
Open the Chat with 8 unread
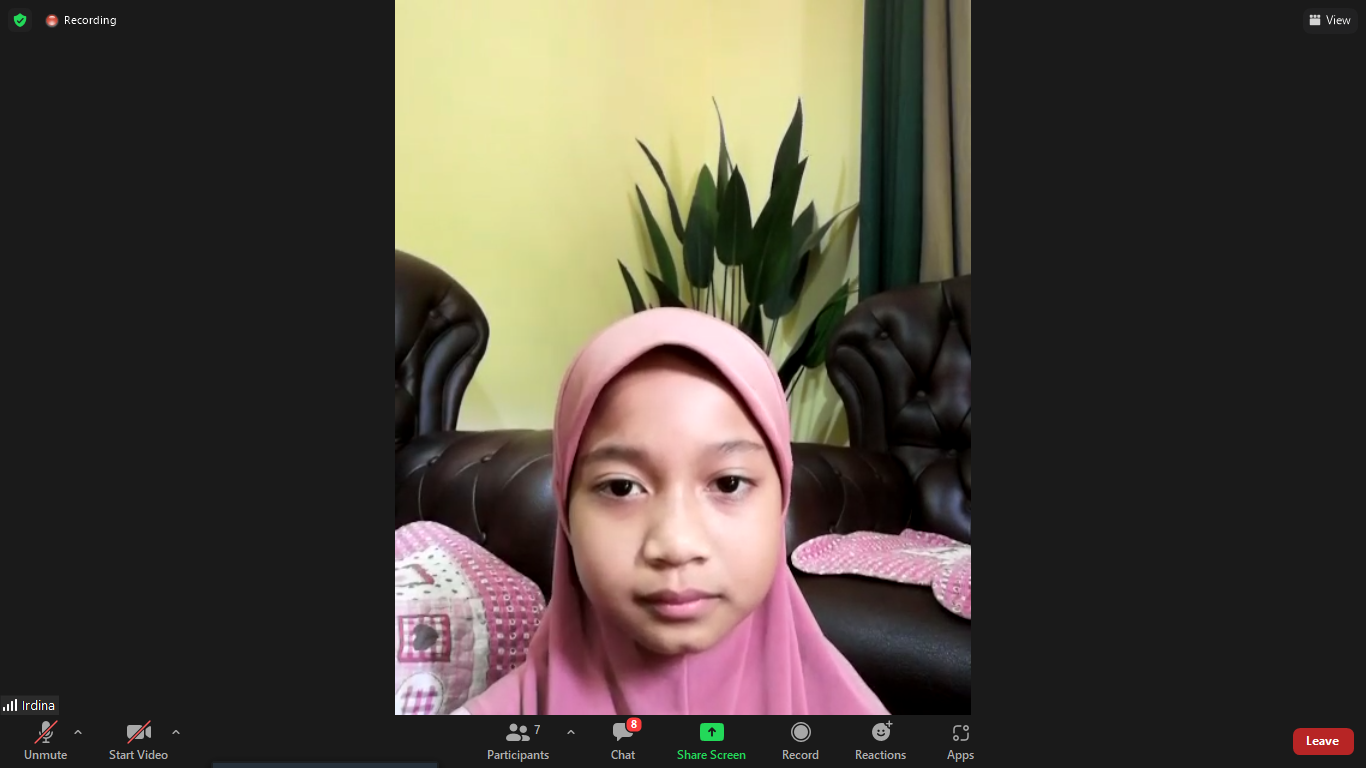(623, 741)
